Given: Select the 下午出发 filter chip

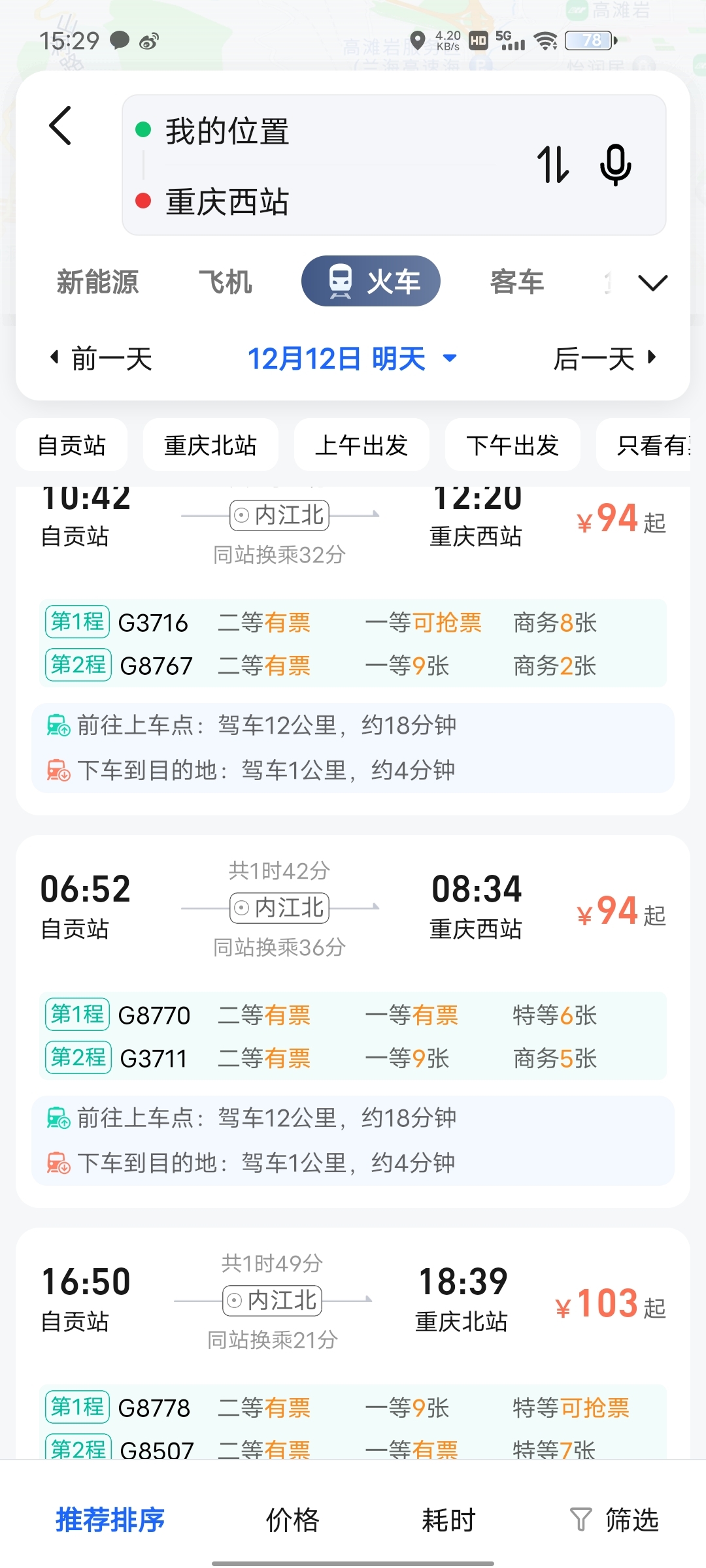Looking at the screenshot, I should click(513, 446).
